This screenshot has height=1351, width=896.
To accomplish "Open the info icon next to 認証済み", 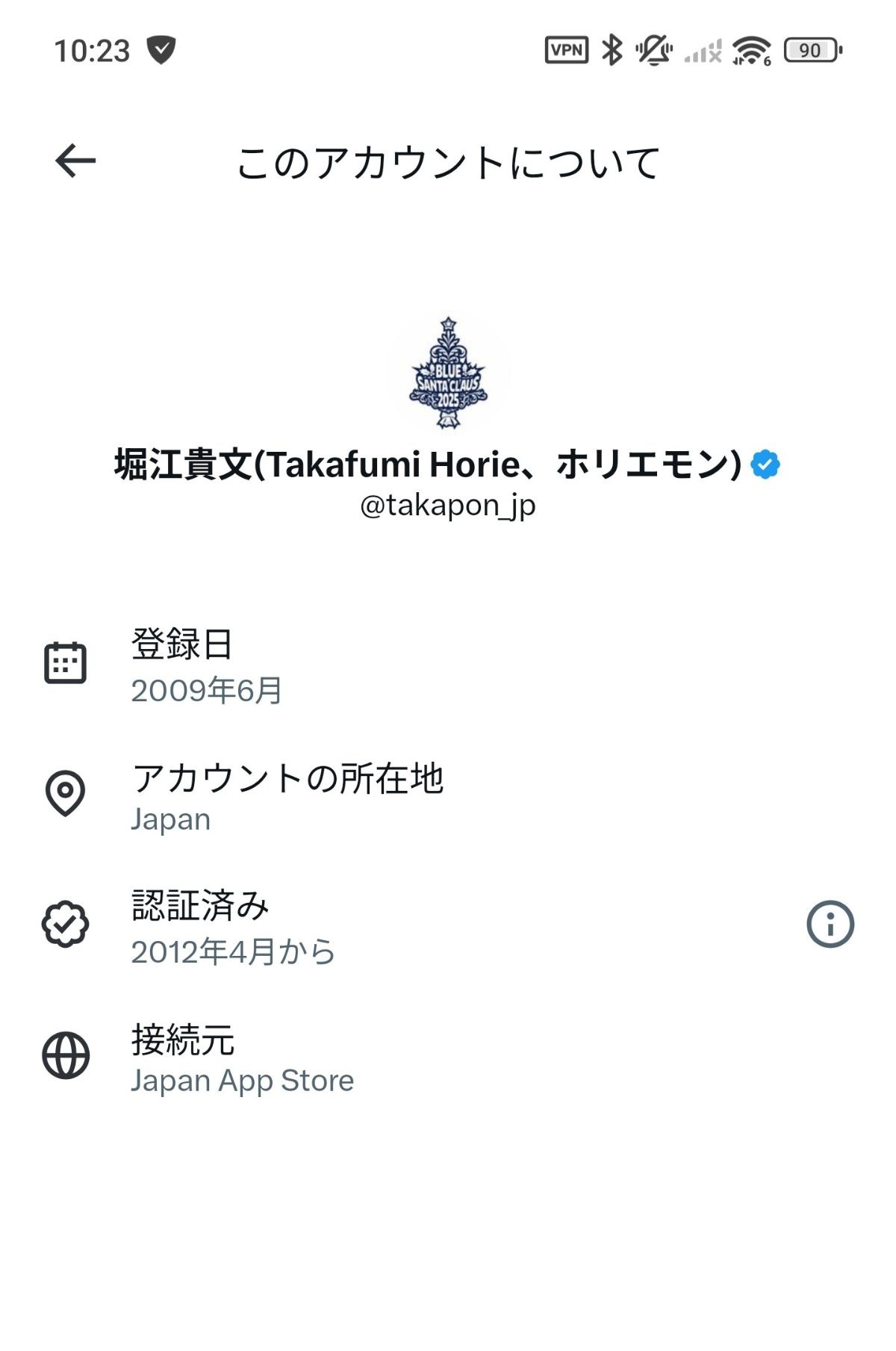I will [829, 925].
